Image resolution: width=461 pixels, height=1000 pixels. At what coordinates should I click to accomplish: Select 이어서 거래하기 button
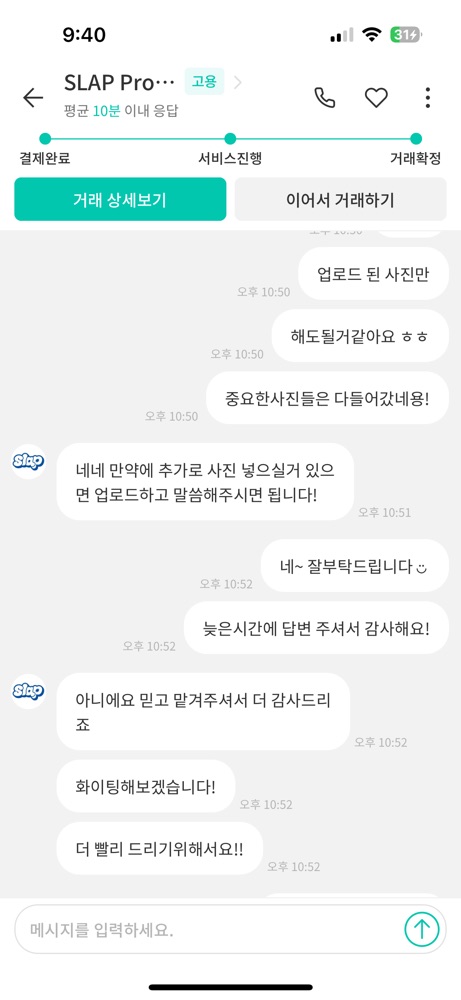[340, 200]
